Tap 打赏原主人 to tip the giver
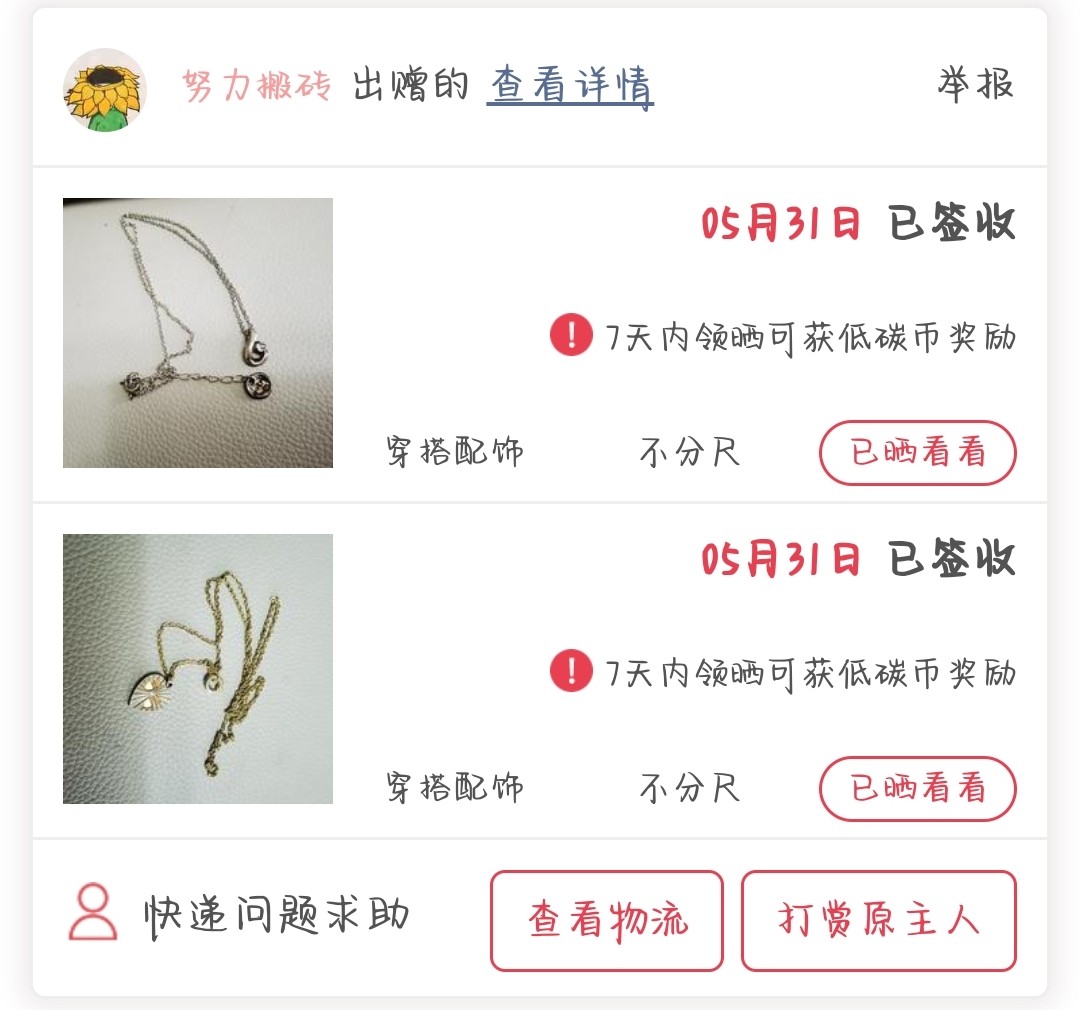Image resolution: width=1080 pixels, height=1010 pixels. (x=878, y=921)
